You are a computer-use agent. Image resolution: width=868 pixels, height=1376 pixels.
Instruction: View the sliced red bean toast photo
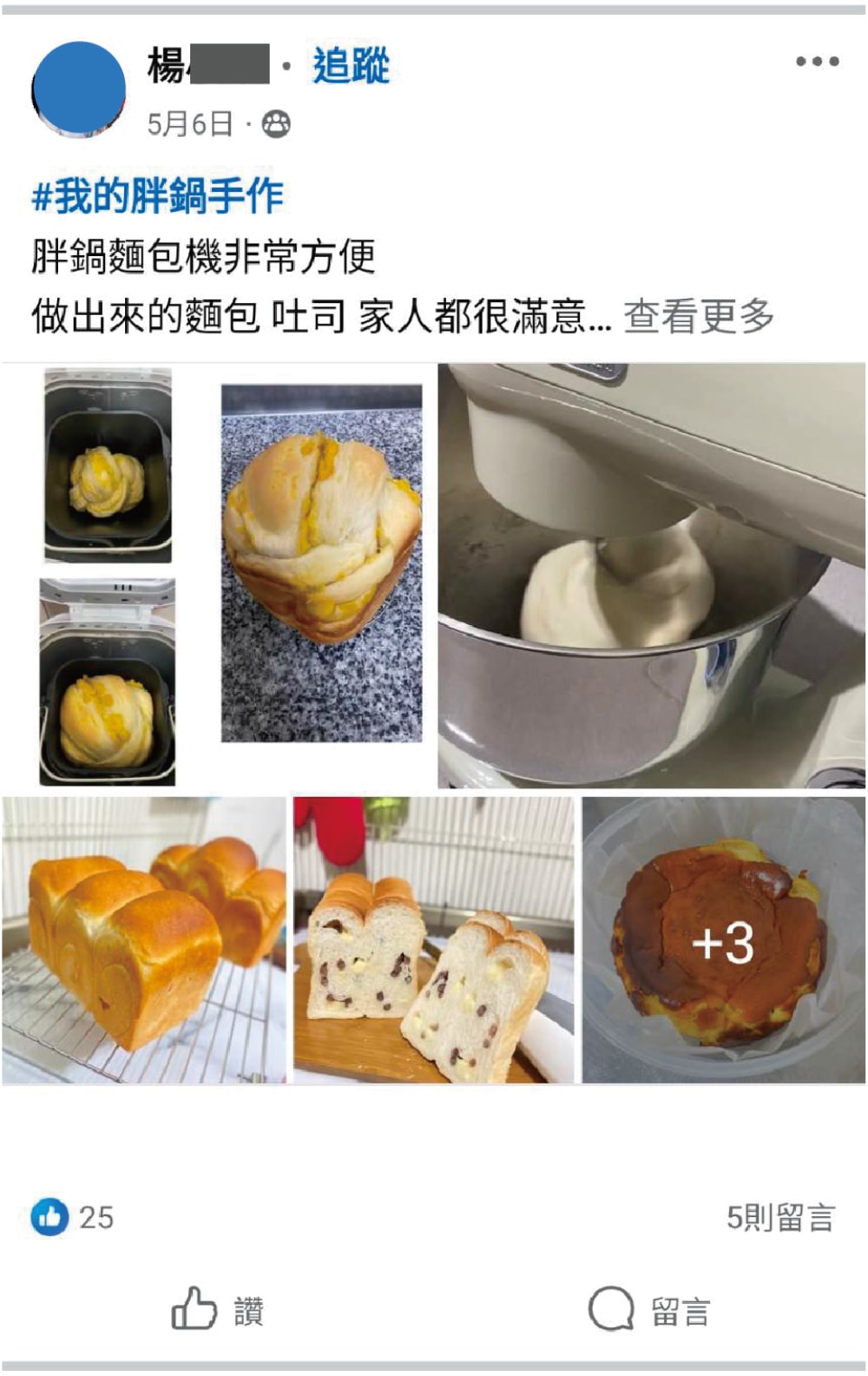[x=434, y=940]
